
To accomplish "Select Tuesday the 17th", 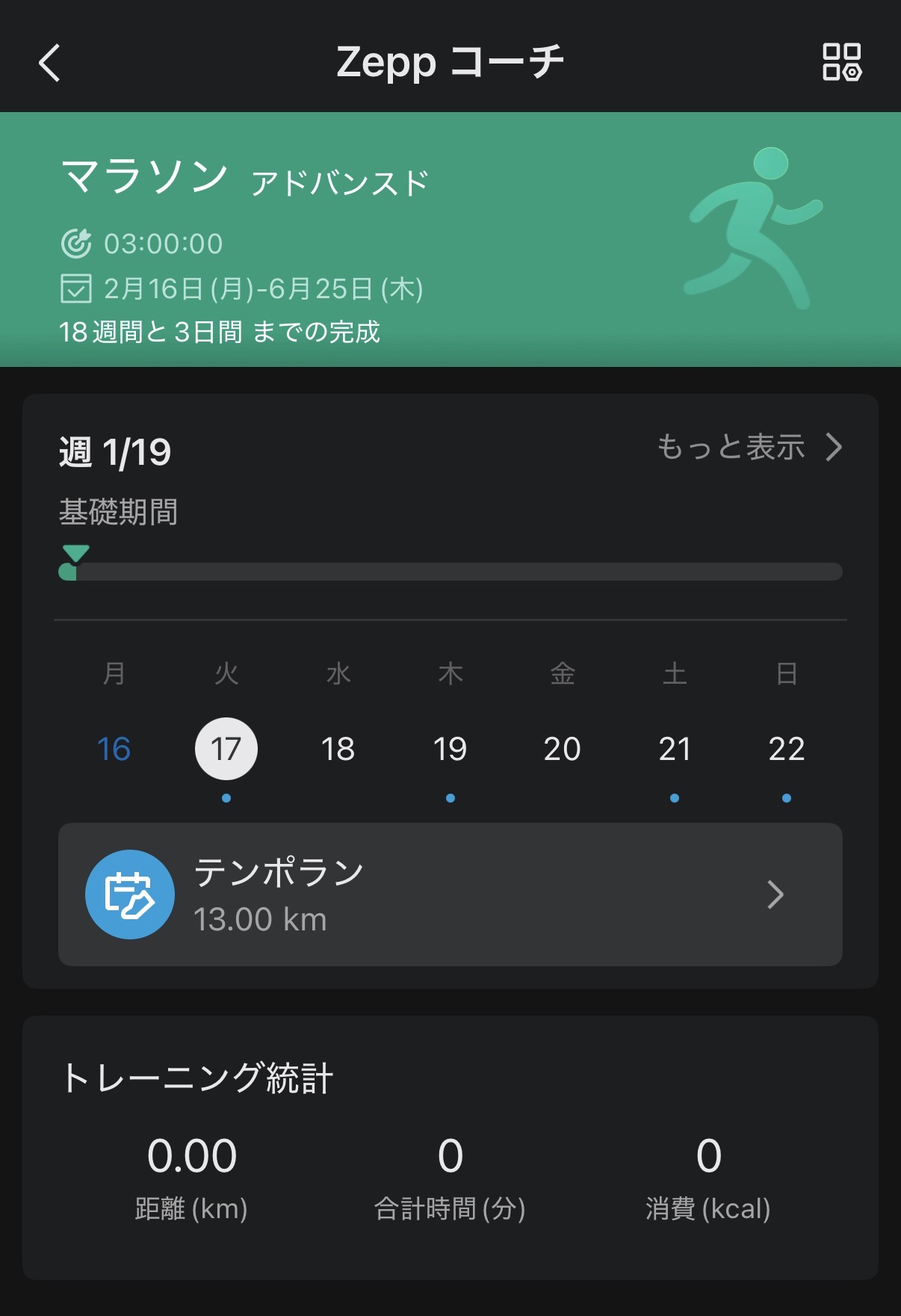I will click(226, 749).
